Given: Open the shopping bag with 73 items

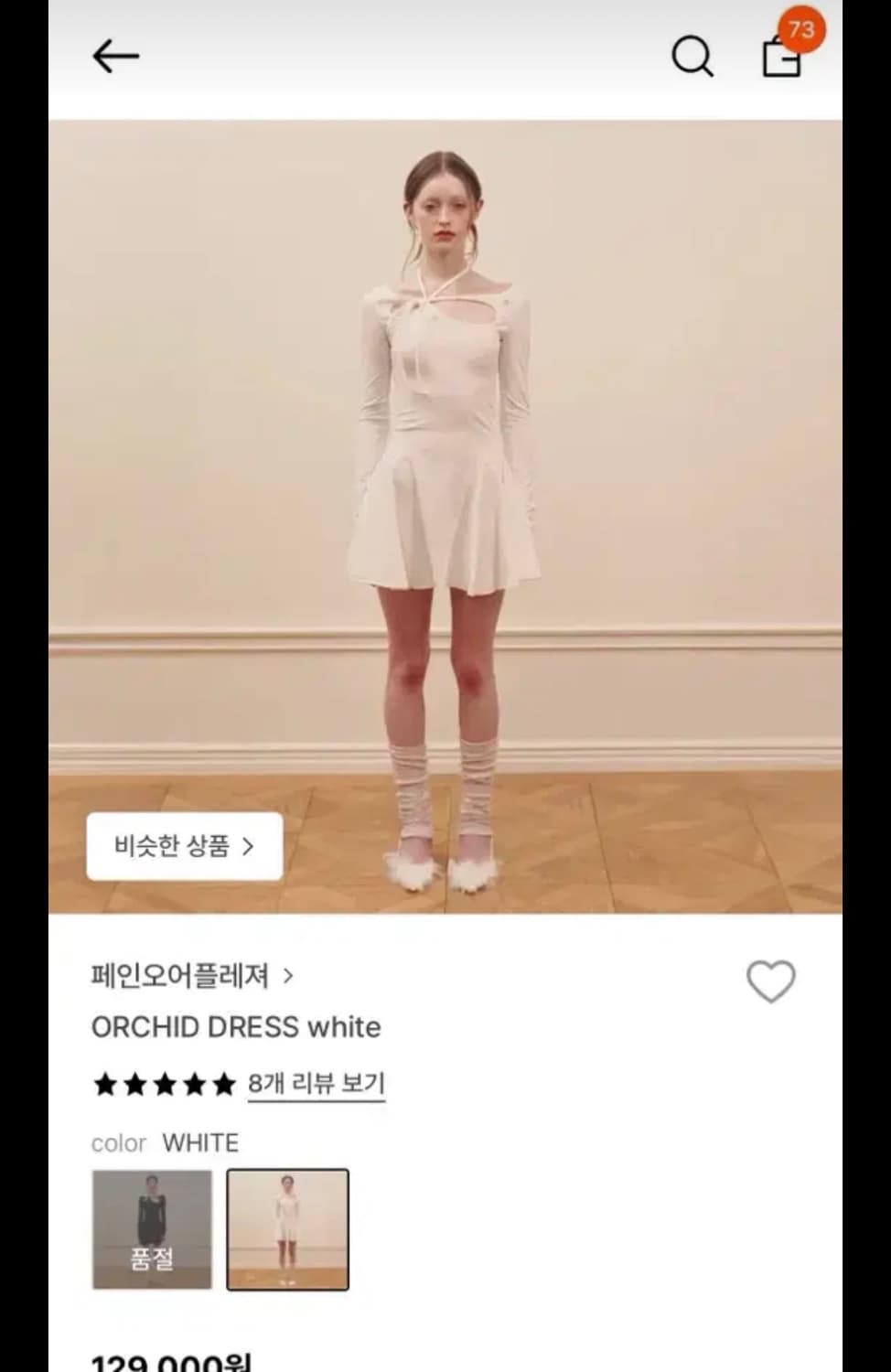Looking at the screenshot, I should [x=782, y=57].
